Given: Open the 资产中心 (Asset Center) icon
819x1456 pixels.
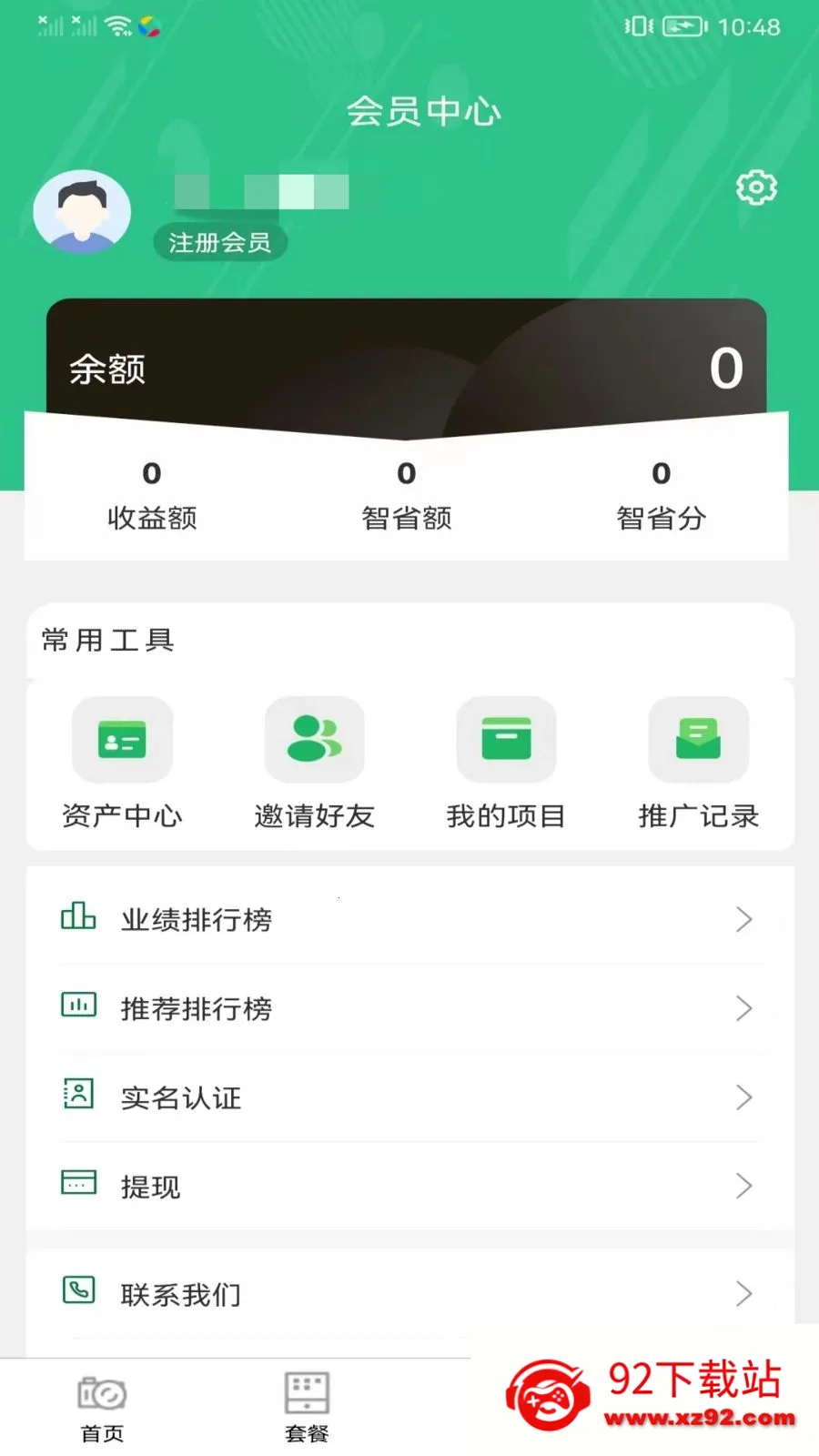Looking at the screenshot, I should (x=122, y=739).
